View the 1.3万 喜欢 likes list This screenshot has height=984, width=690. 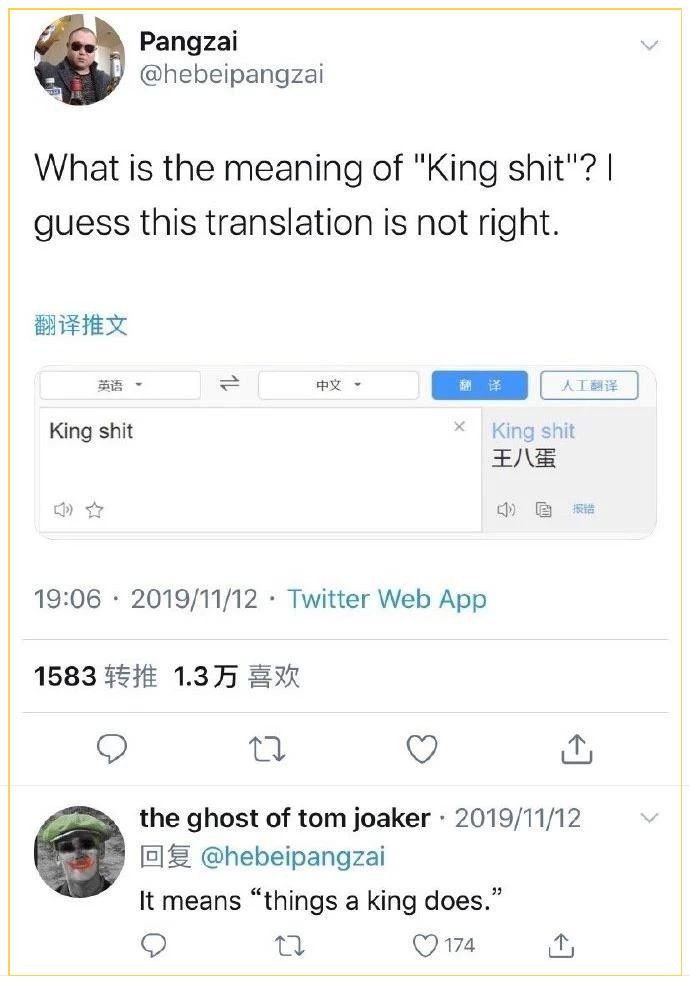point(237,676)
